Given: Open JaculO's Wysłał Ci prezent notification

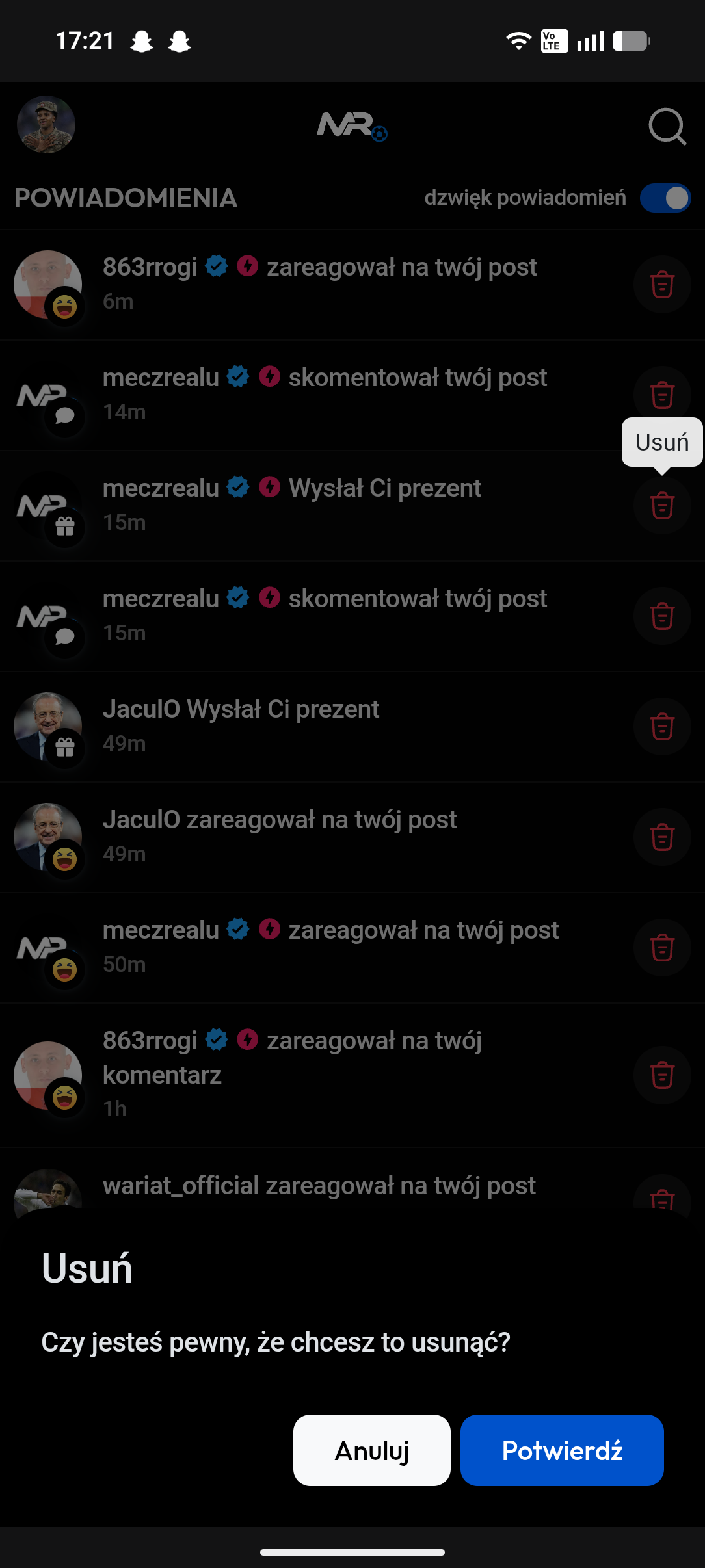Looking at the screenshot, I should [x=241, y=725].
